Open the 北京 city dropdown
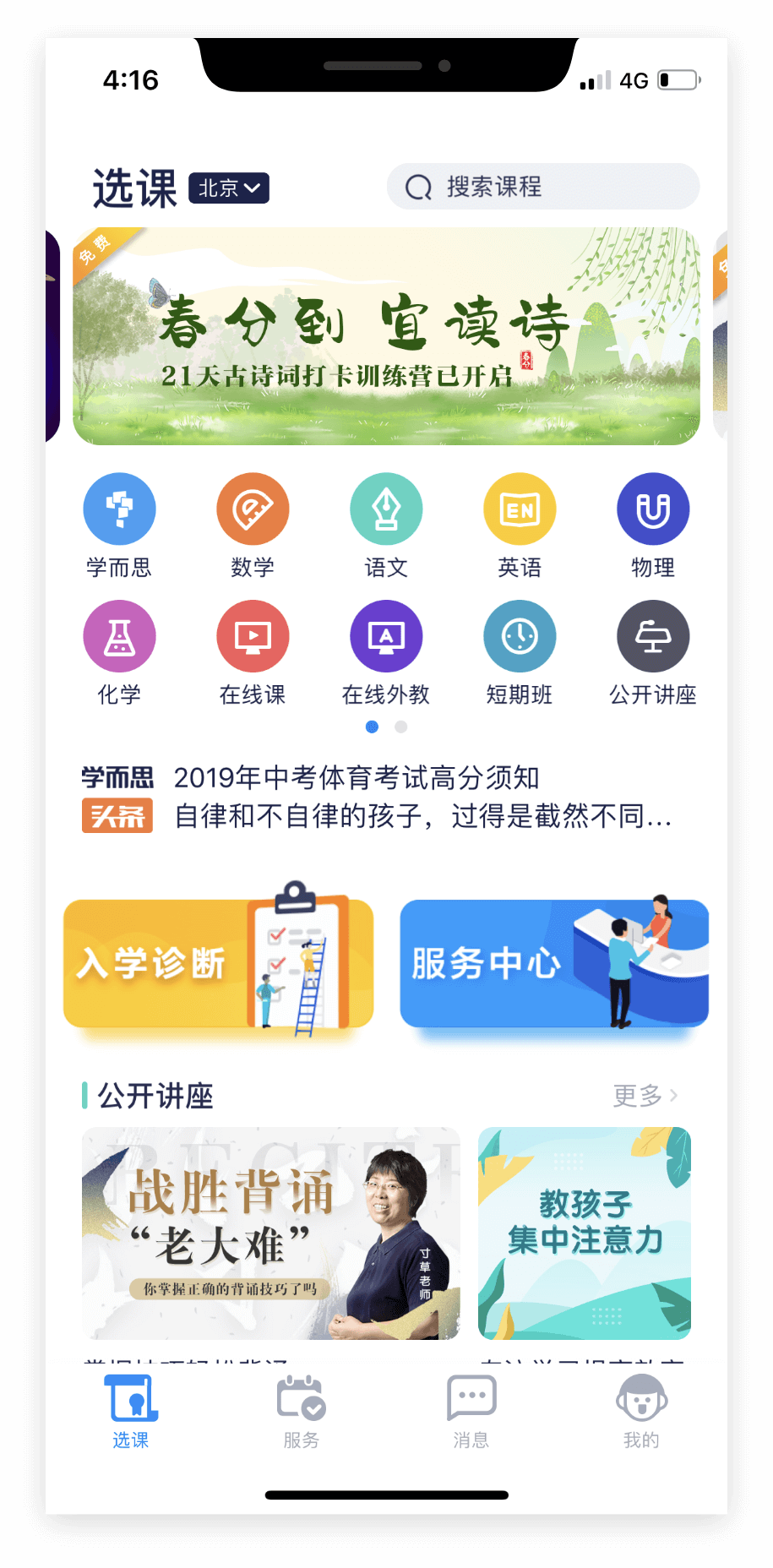The height and width of the screenshot is (1568, 773). (228, 188)
